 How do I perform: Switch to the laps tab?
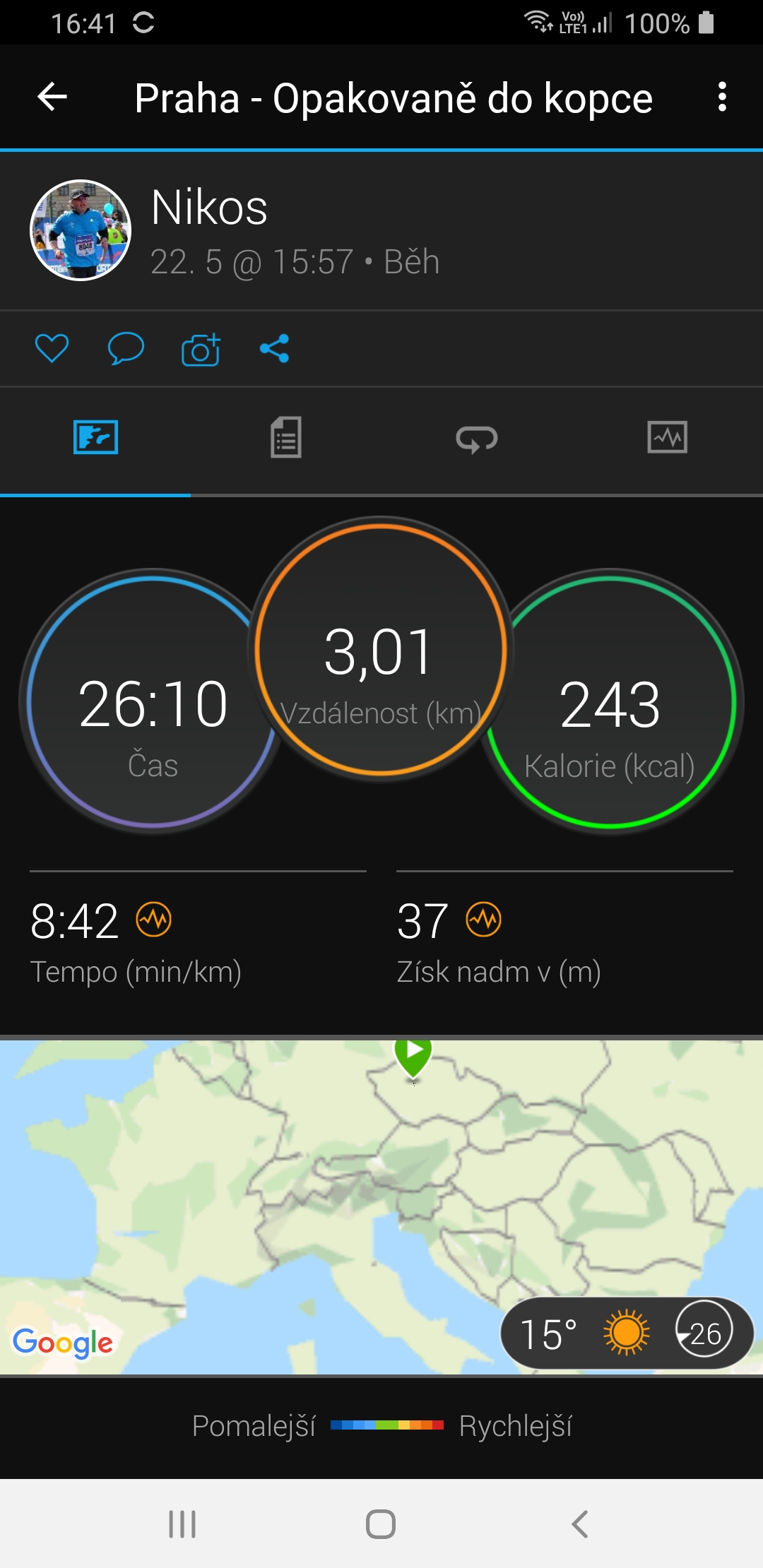477,439
